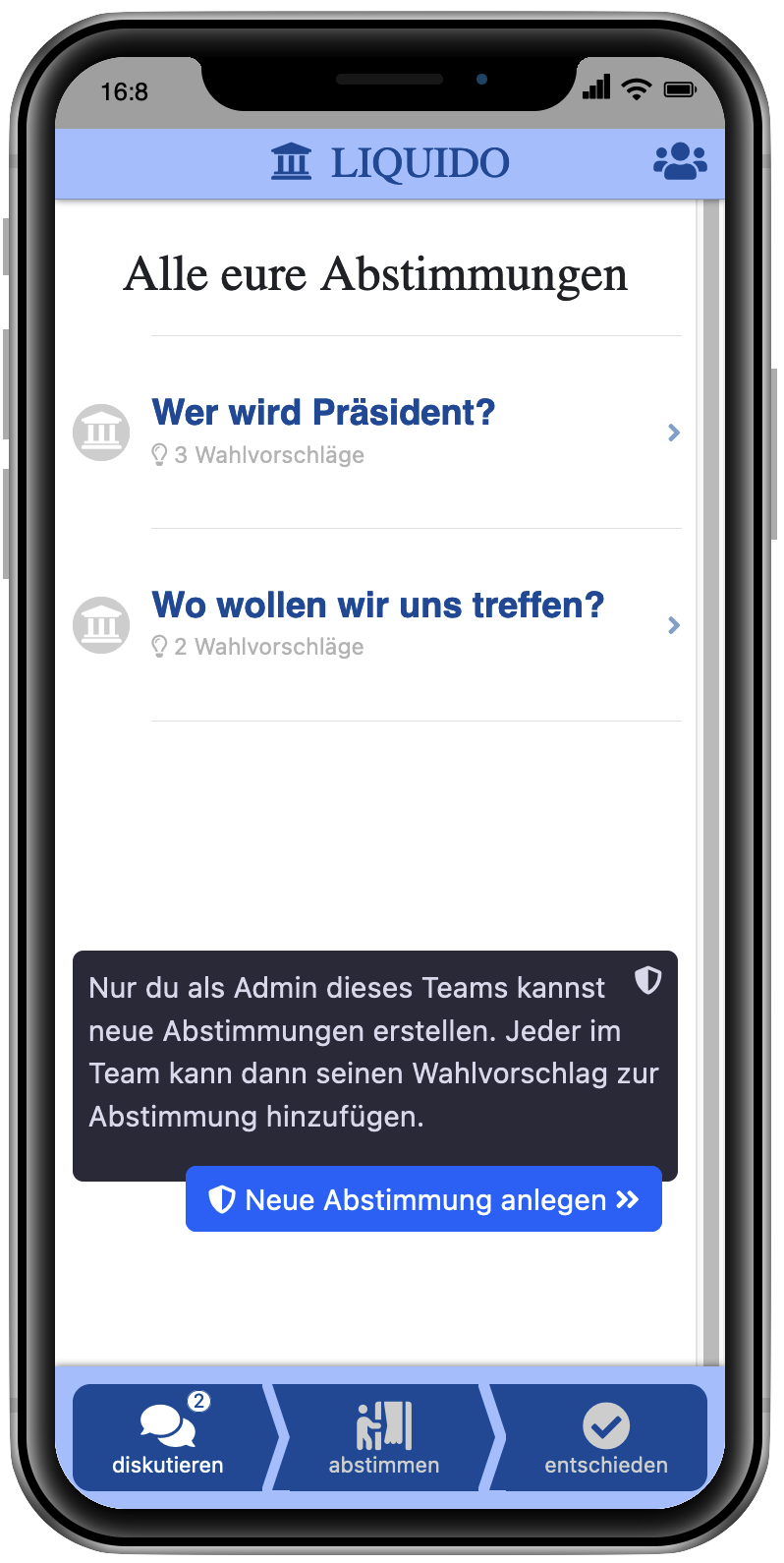The width and height of the screenshot is (784, 1563).
Task: Open the team members icon
Action: 679,162
